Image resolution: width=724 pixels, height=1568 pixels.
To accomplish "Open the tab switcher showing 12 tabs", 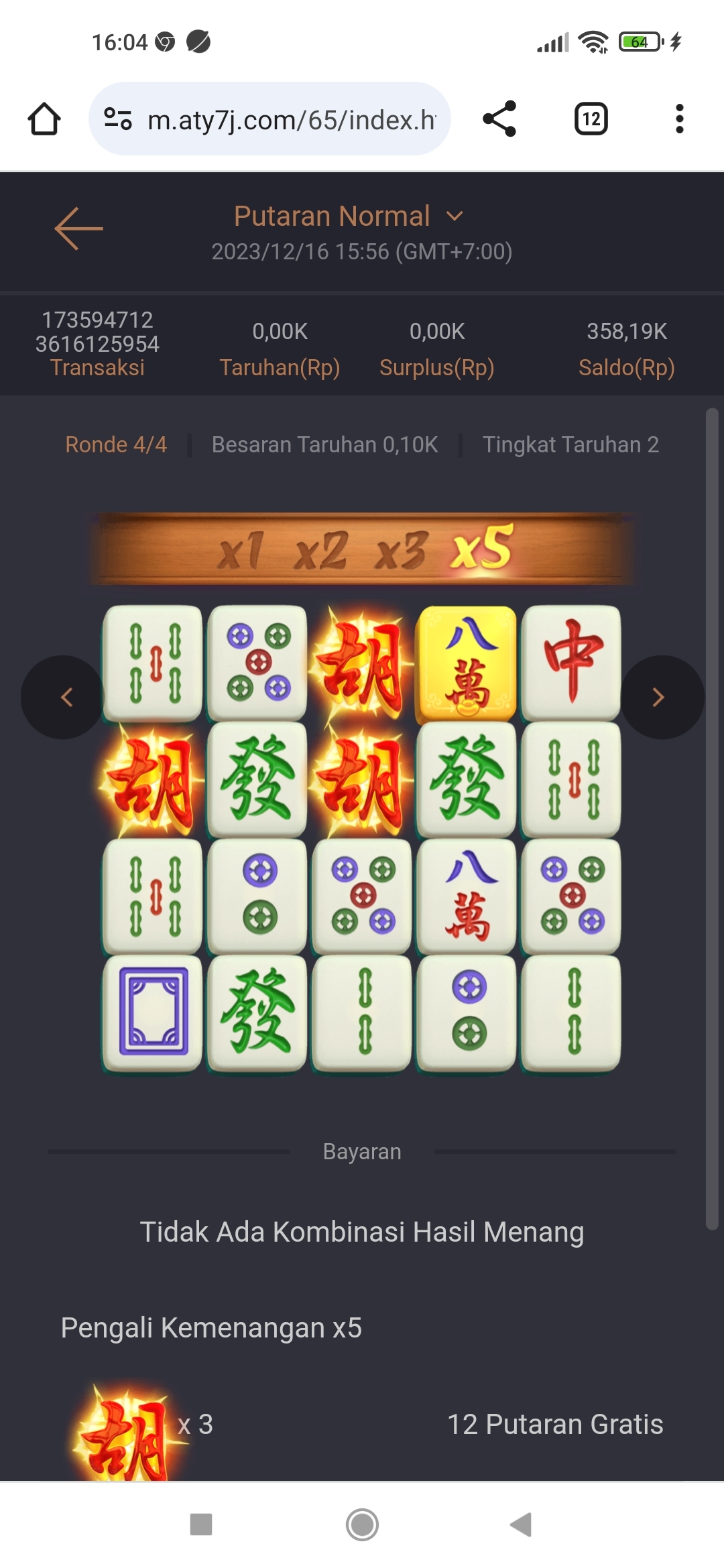I will [x=591, y=119].
